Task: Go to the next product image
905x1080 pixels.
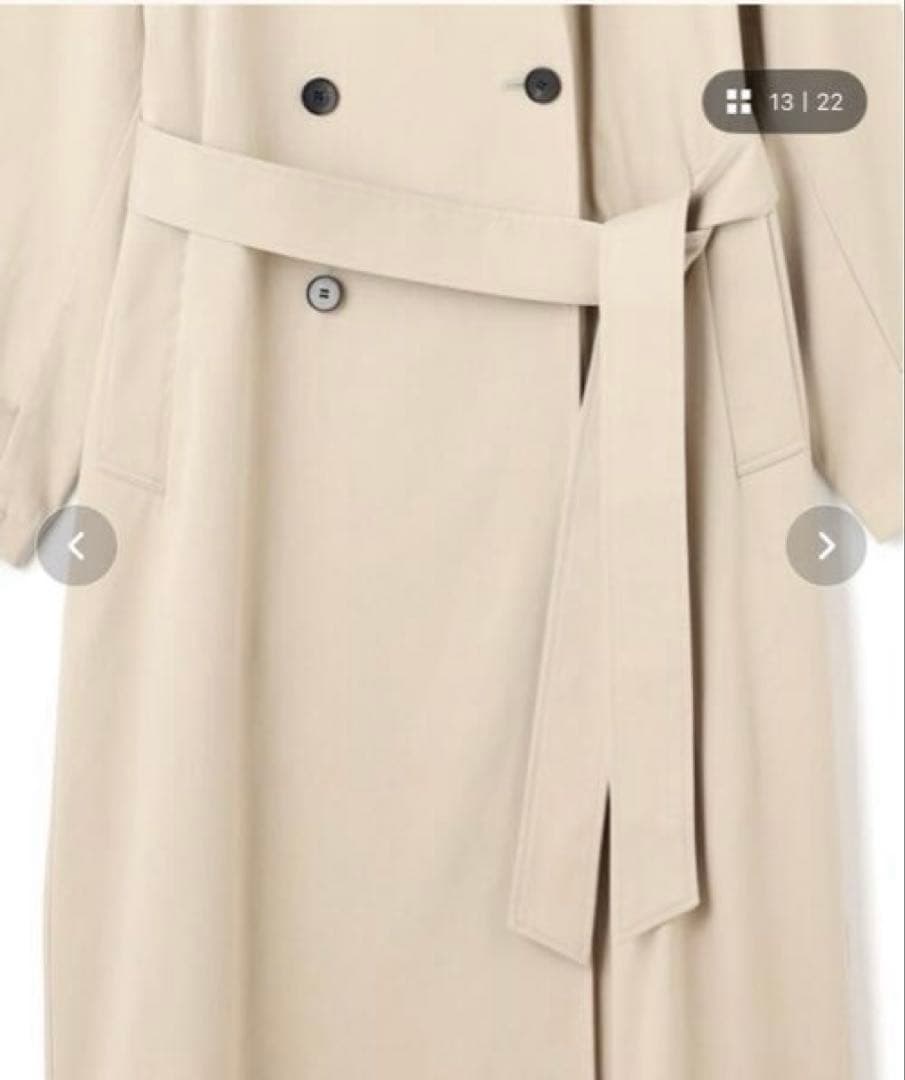Action: pos(825,545)
